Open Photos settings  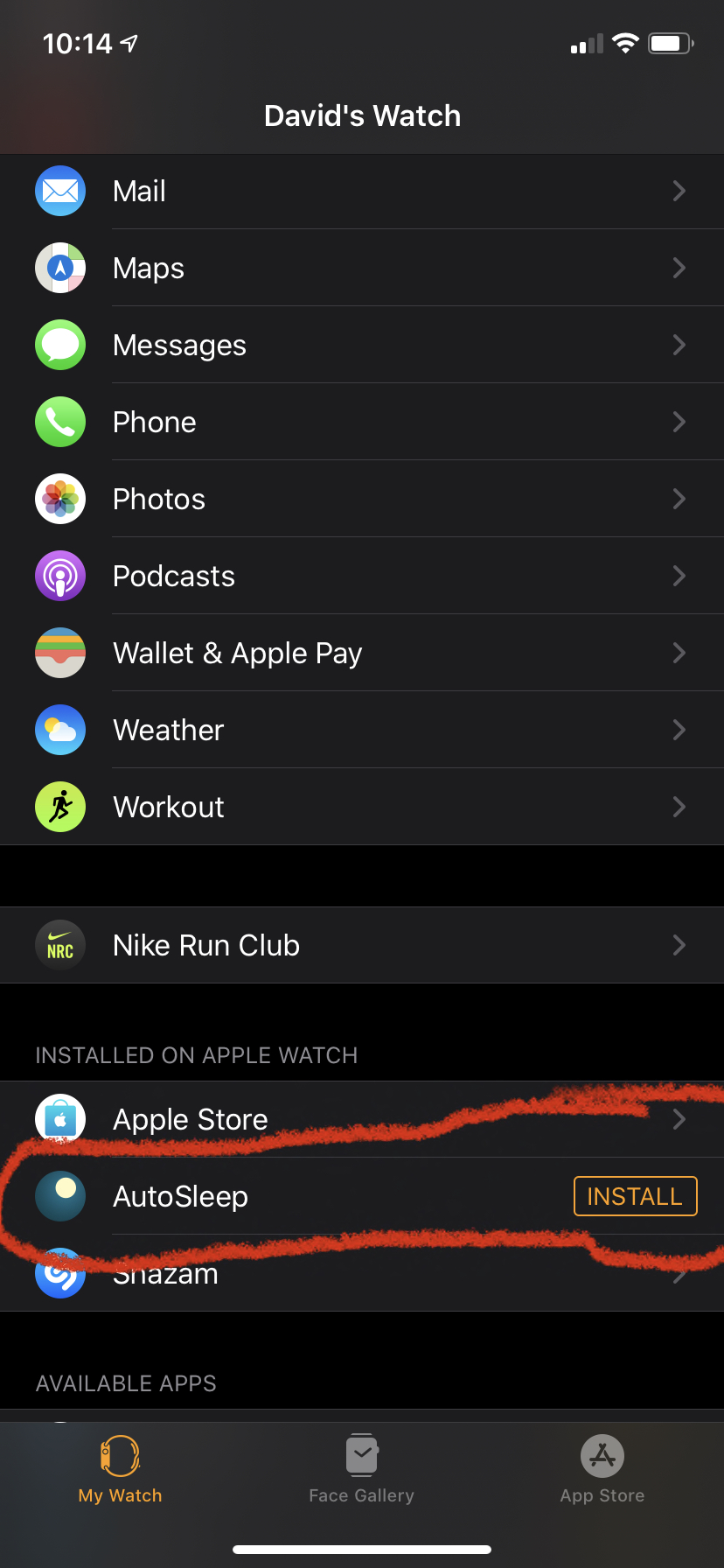pyautogui.click(x=362, y=499)
